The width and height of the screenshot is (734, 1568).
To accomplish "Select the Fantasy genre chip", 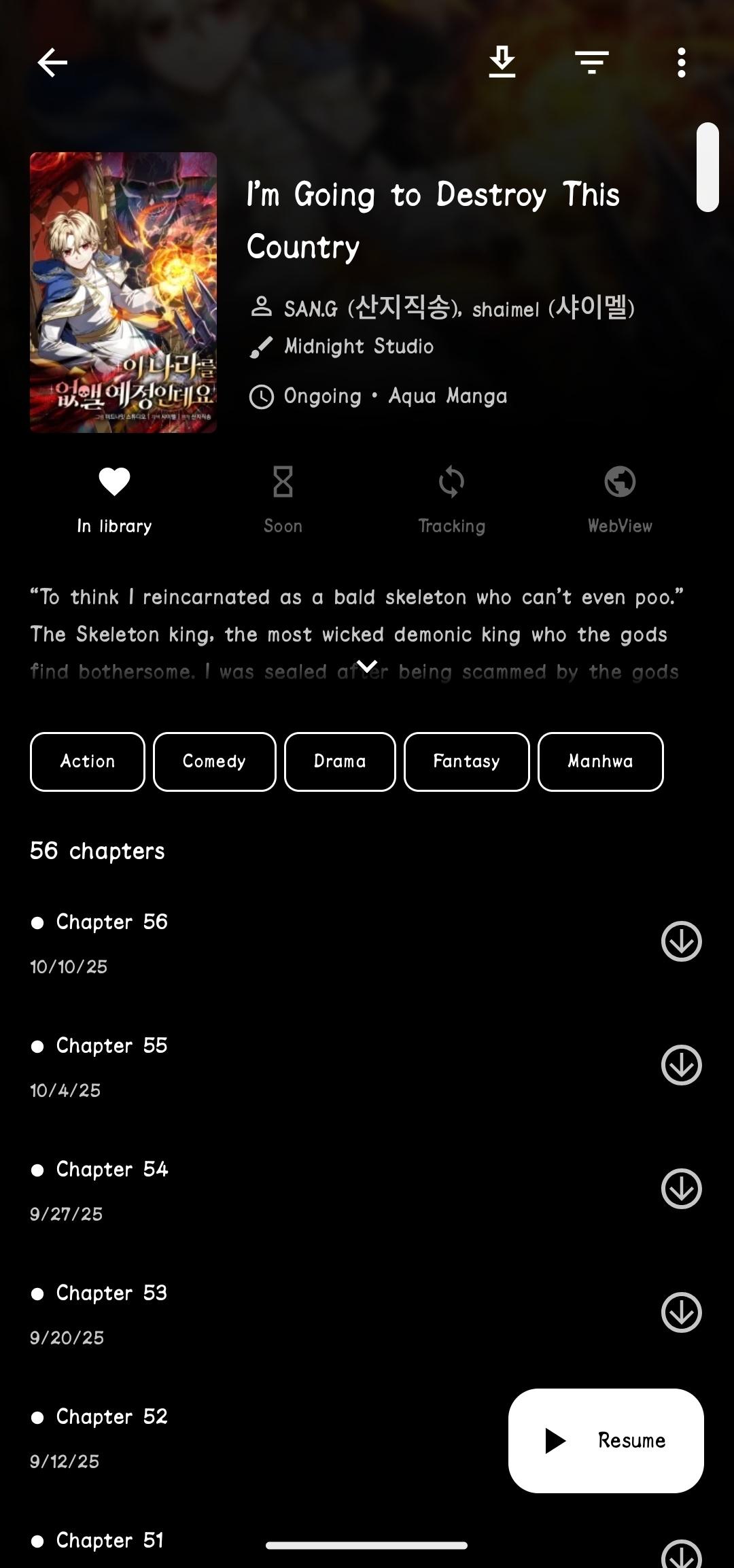I will [x=466, y=761].
